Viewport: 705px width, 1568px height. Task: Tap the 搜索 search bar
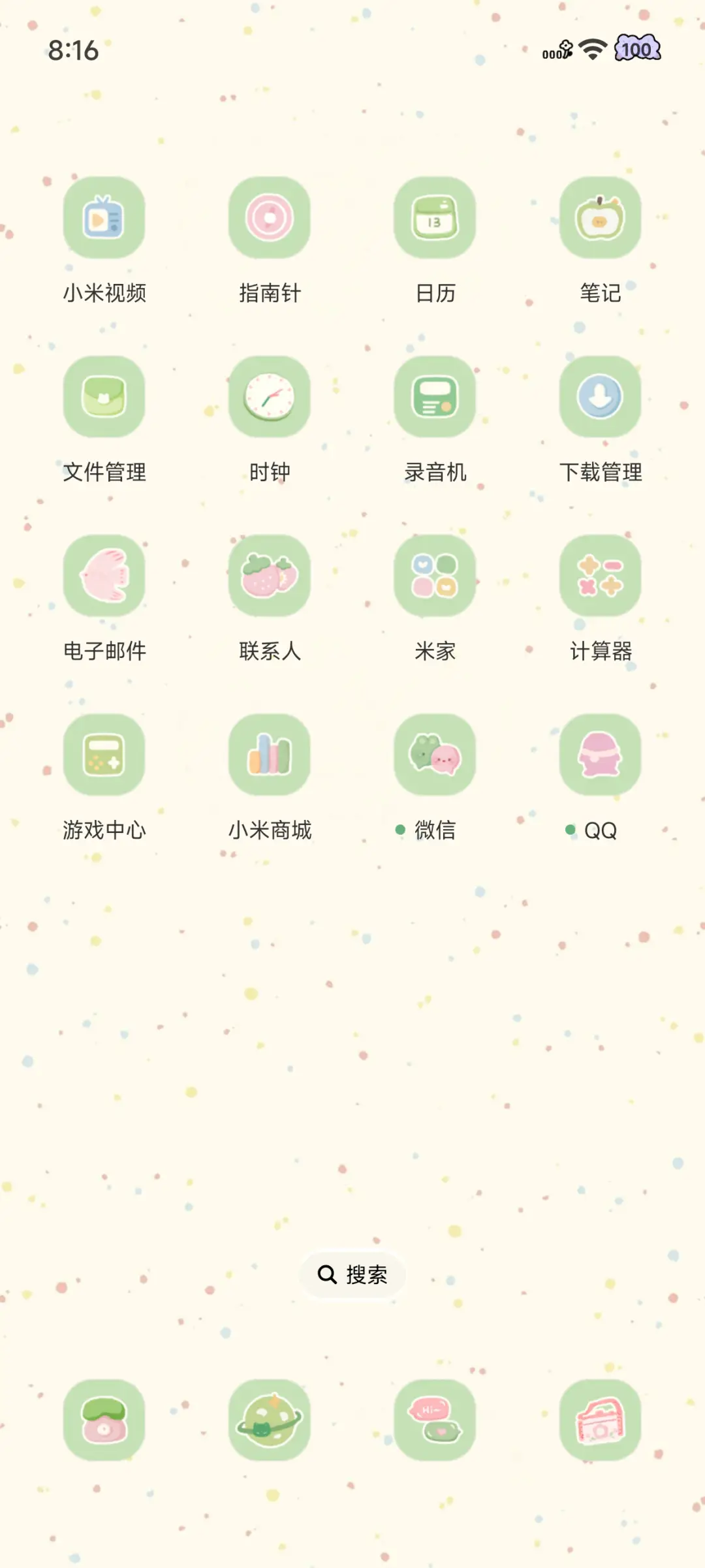click(352, 1274)
